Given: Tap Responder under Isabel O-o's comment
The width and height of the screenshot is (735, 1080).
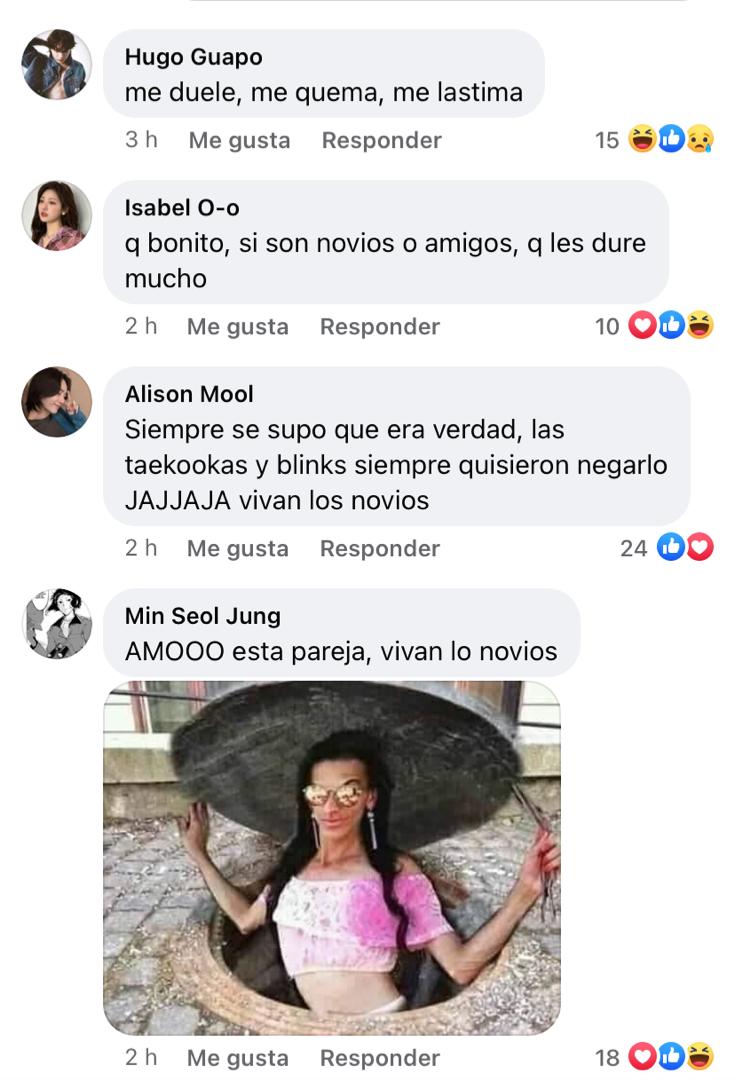Looking at the screenshot, I should coord(379,327).
